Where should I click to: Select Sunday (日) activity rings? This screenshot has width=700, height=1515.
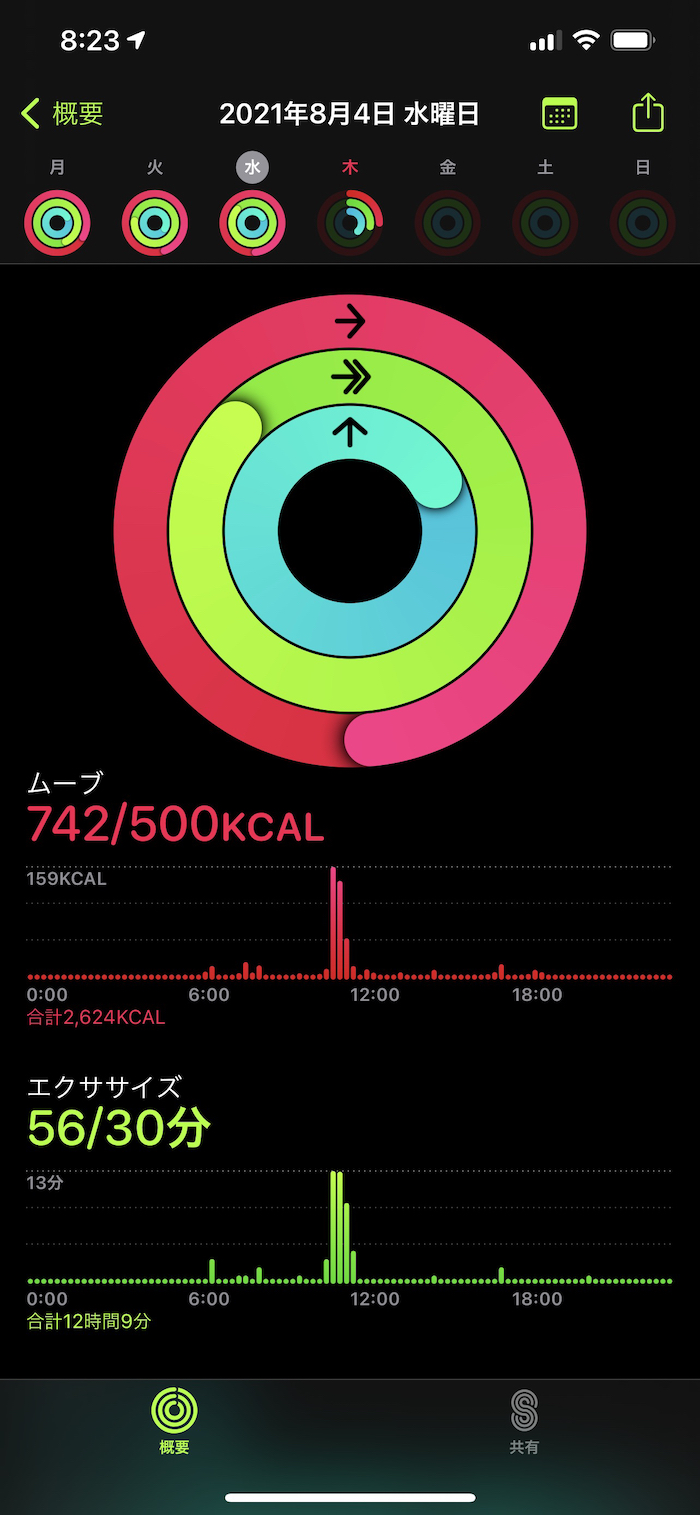[642, 222]
